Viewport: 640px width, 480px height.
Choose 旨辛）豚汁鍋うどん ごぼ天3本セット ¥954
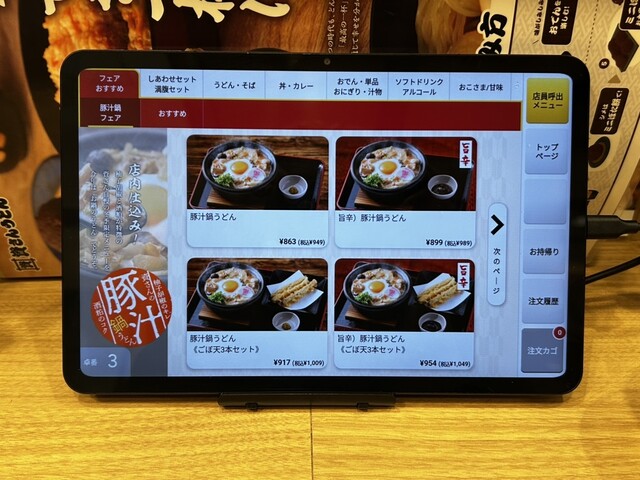point(406,312)
